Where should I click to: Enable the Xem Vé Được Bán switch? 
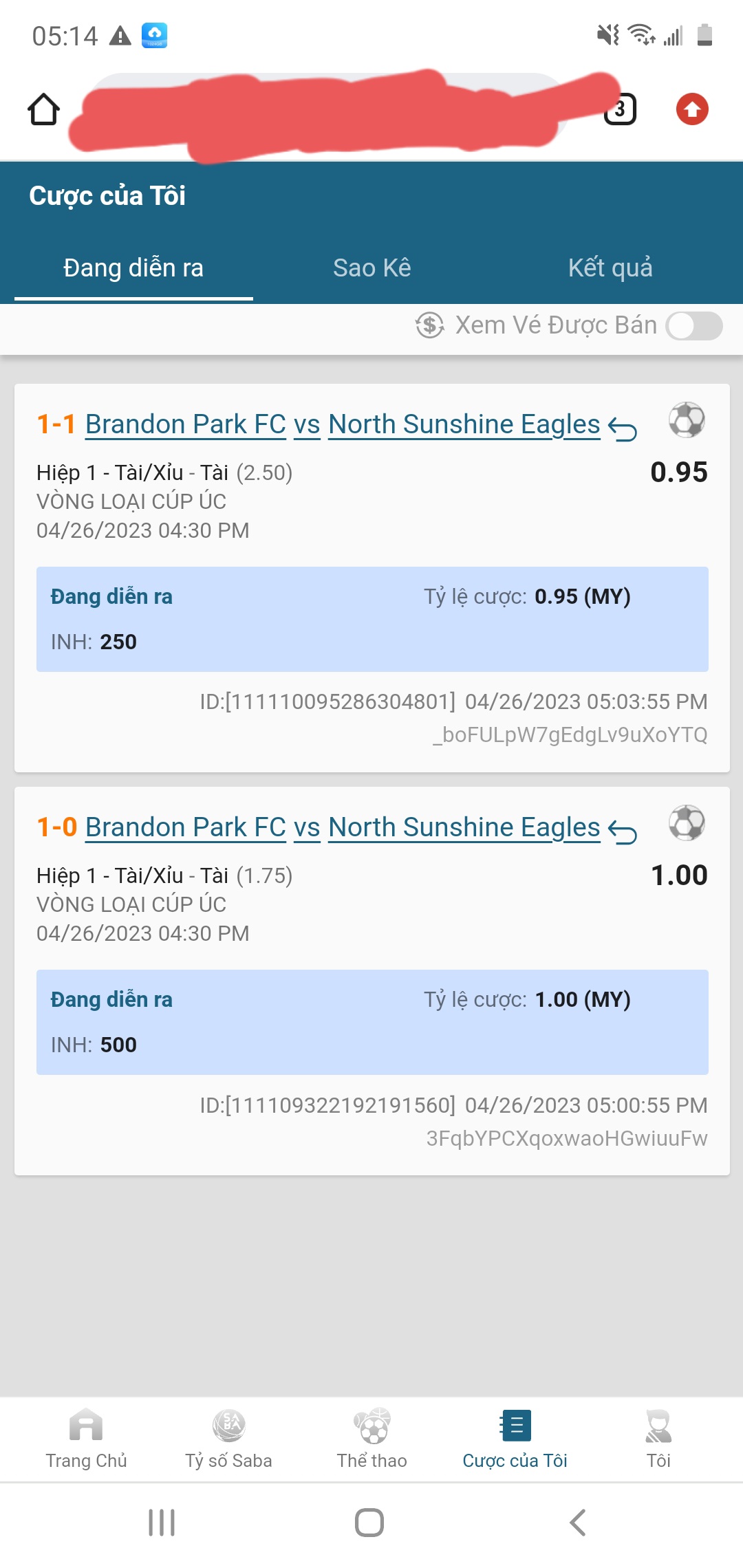pyautogui.click(x=693, y=325)
